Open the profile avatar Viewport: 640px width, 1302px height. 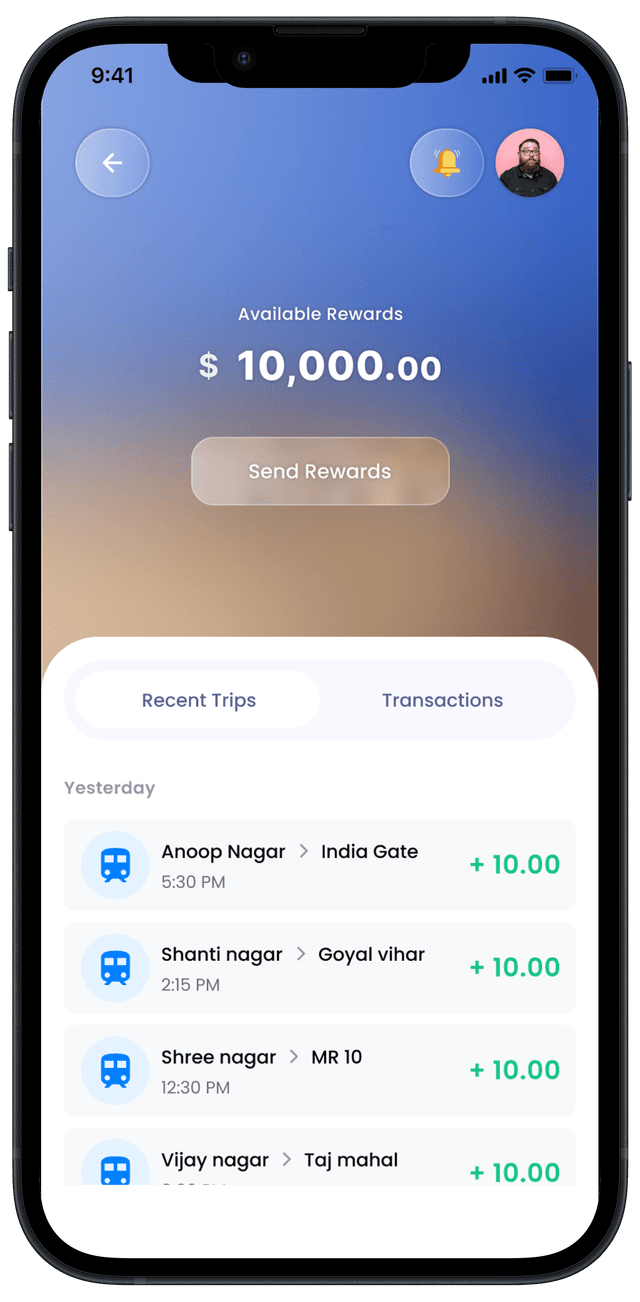530,163
